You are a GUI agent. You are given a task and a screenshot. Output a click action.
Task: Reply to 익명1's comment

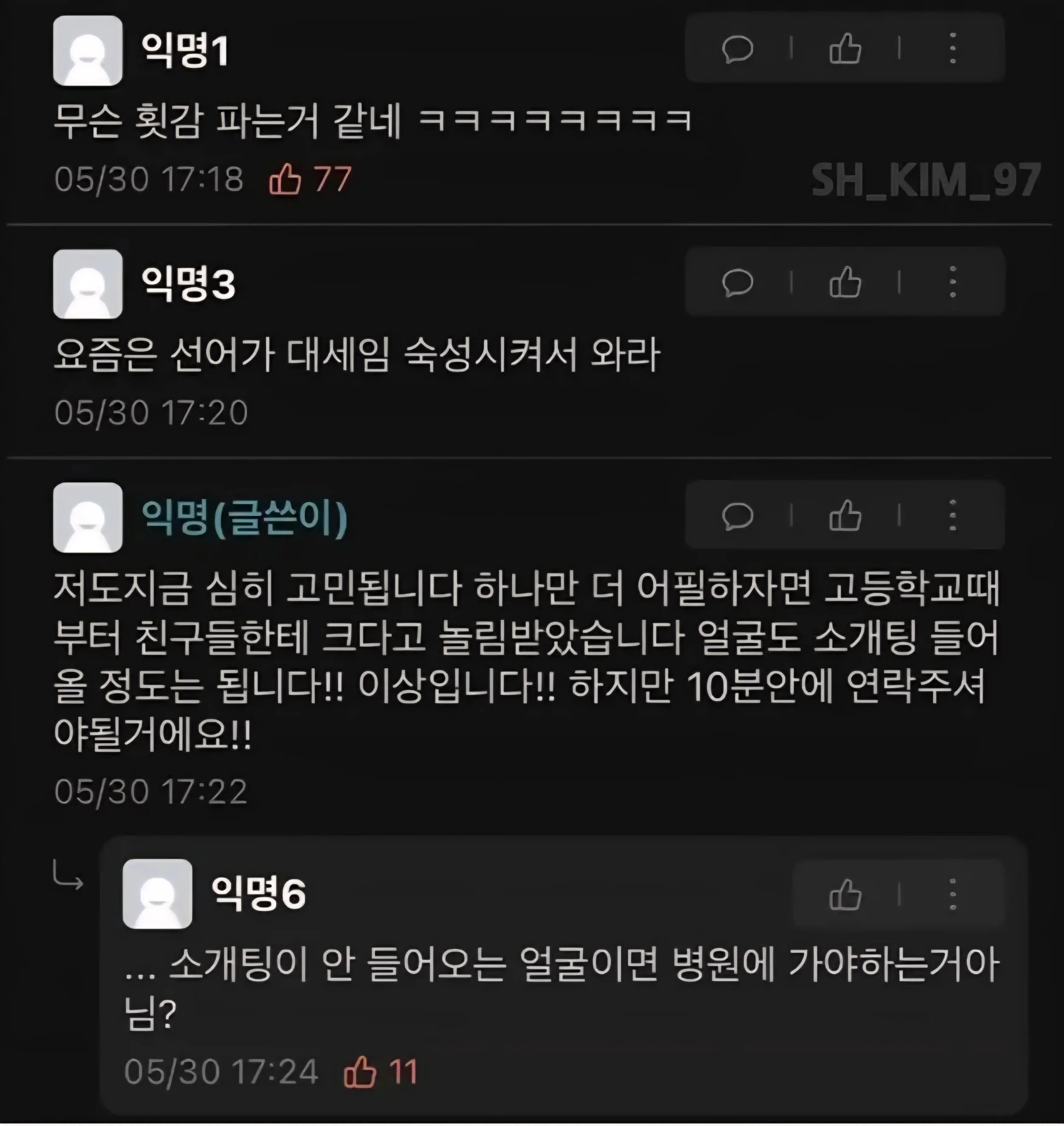click(737, 48)
